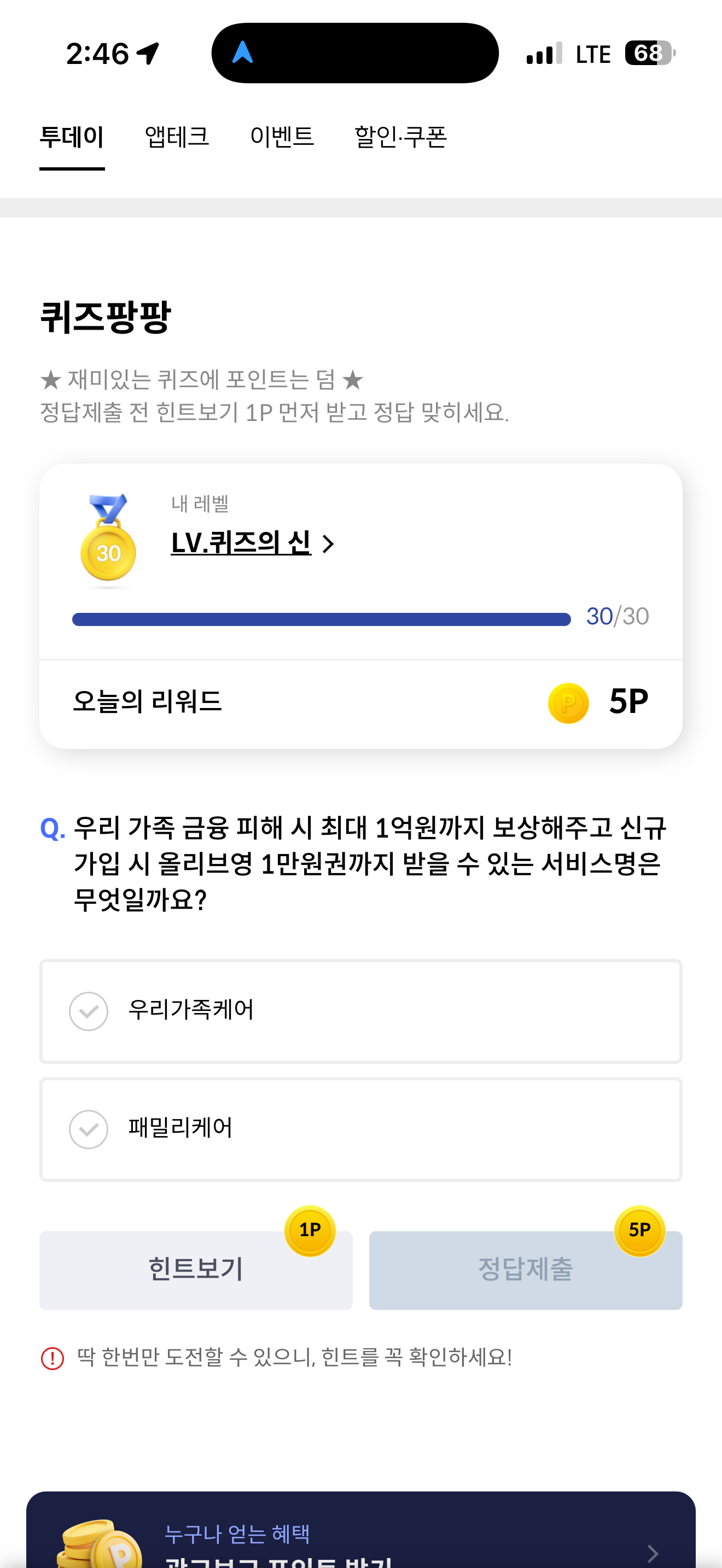The height and width of the screenshot is (1568, 722).
Task: Choose the answer 패밀리케어
Action: click(361, 1129)
